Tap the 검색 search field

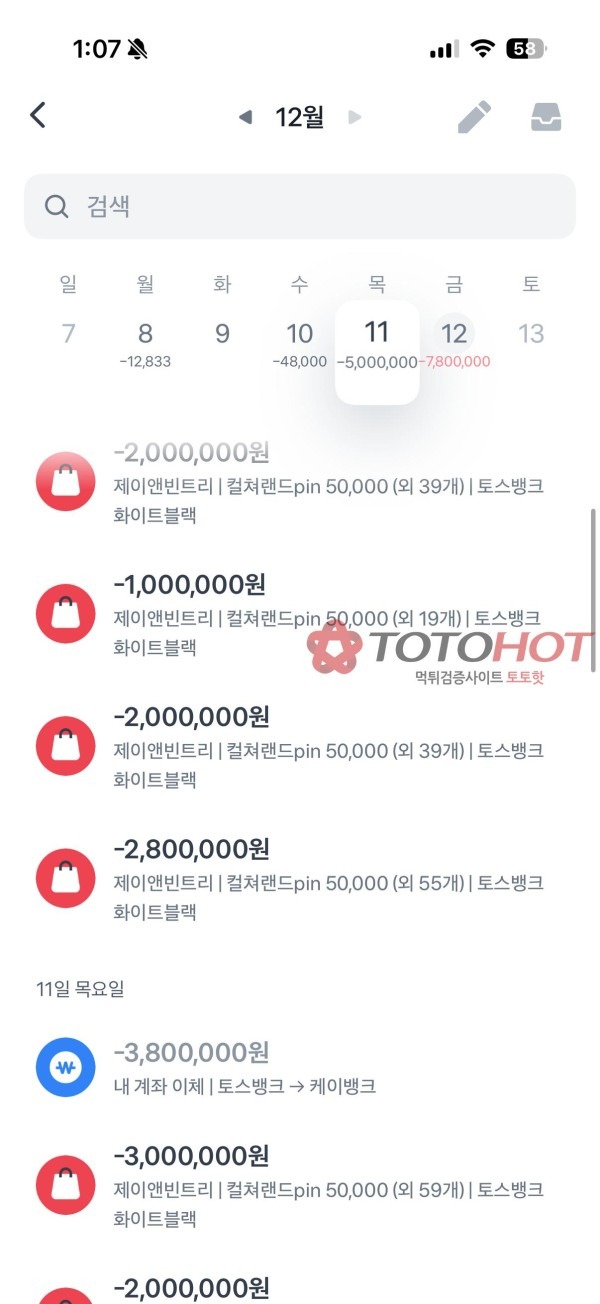(x=300, y=207)
